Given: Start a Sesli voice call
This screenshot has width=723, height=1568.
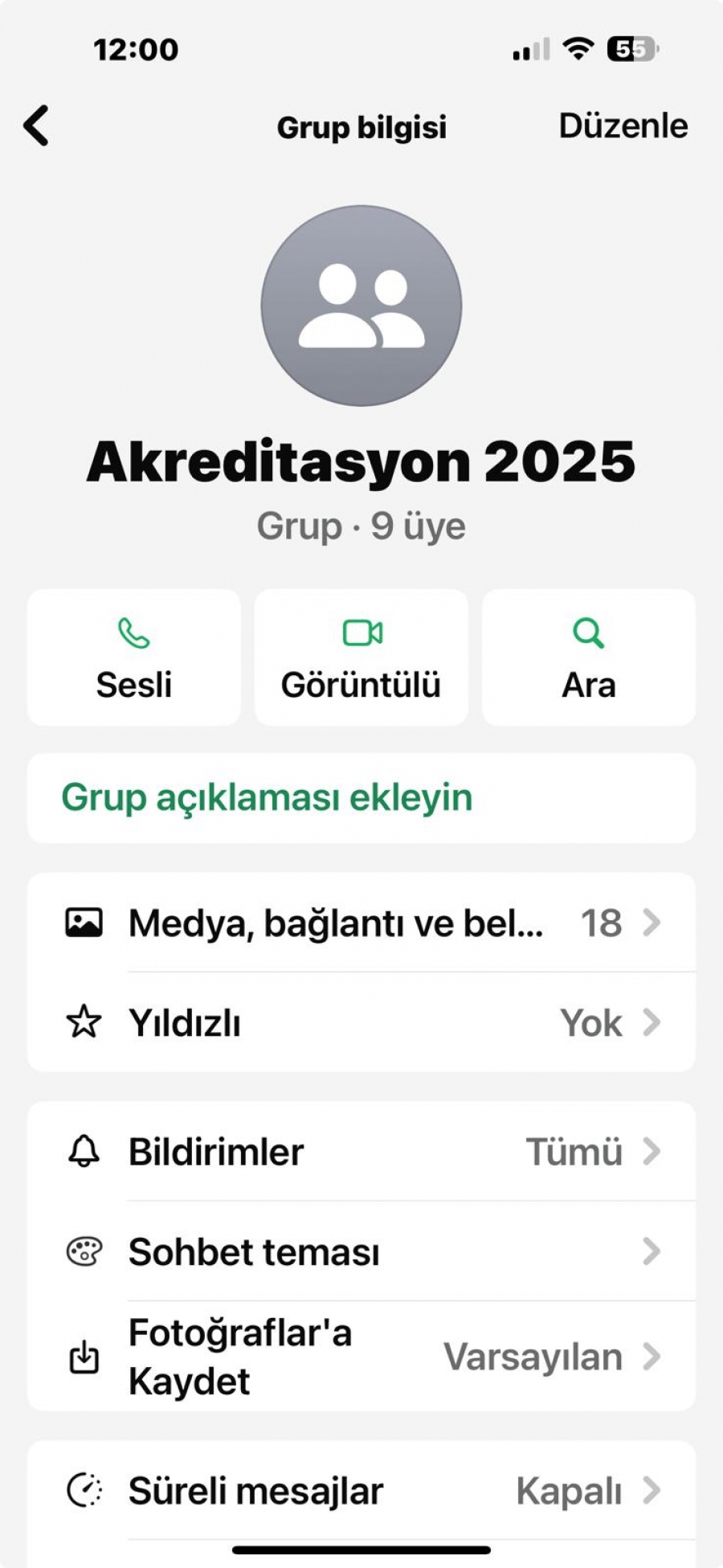Looking at the screenshot, I should pyautogui.click(x=134, y=657).
